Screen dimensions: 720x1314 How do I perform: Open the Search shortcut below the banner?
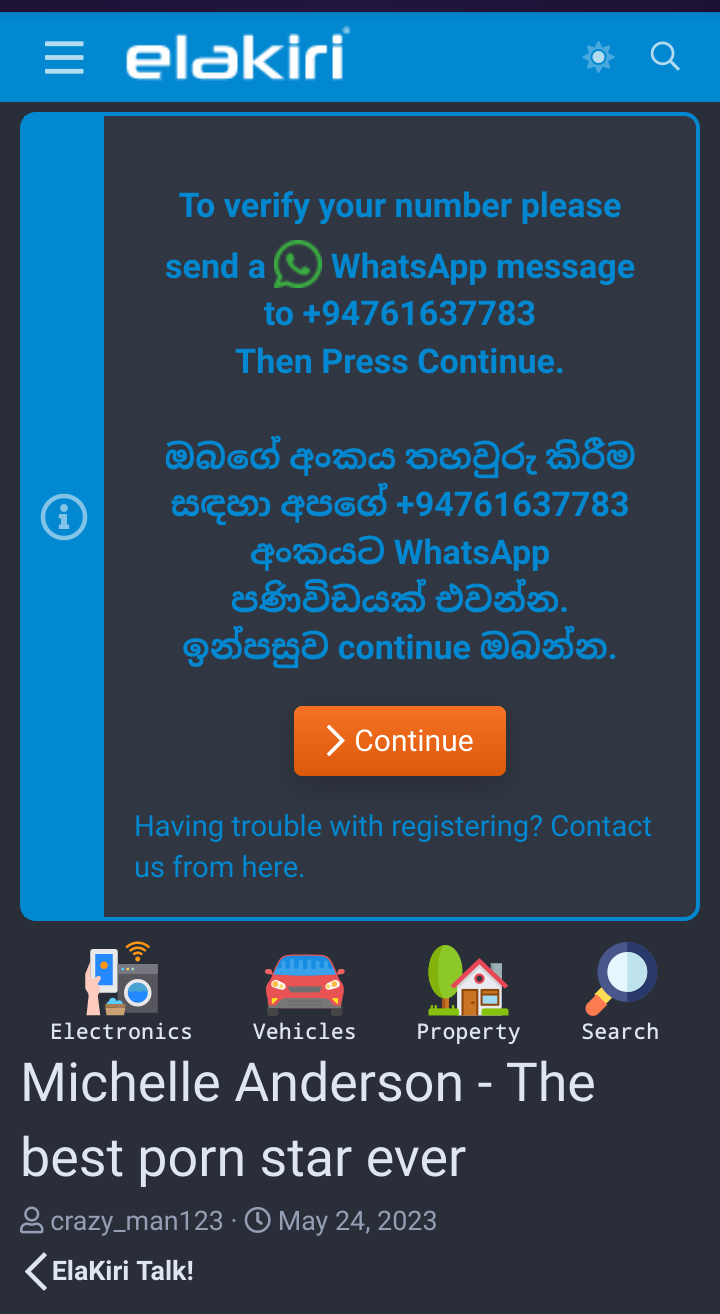click(x=620, y=993)
